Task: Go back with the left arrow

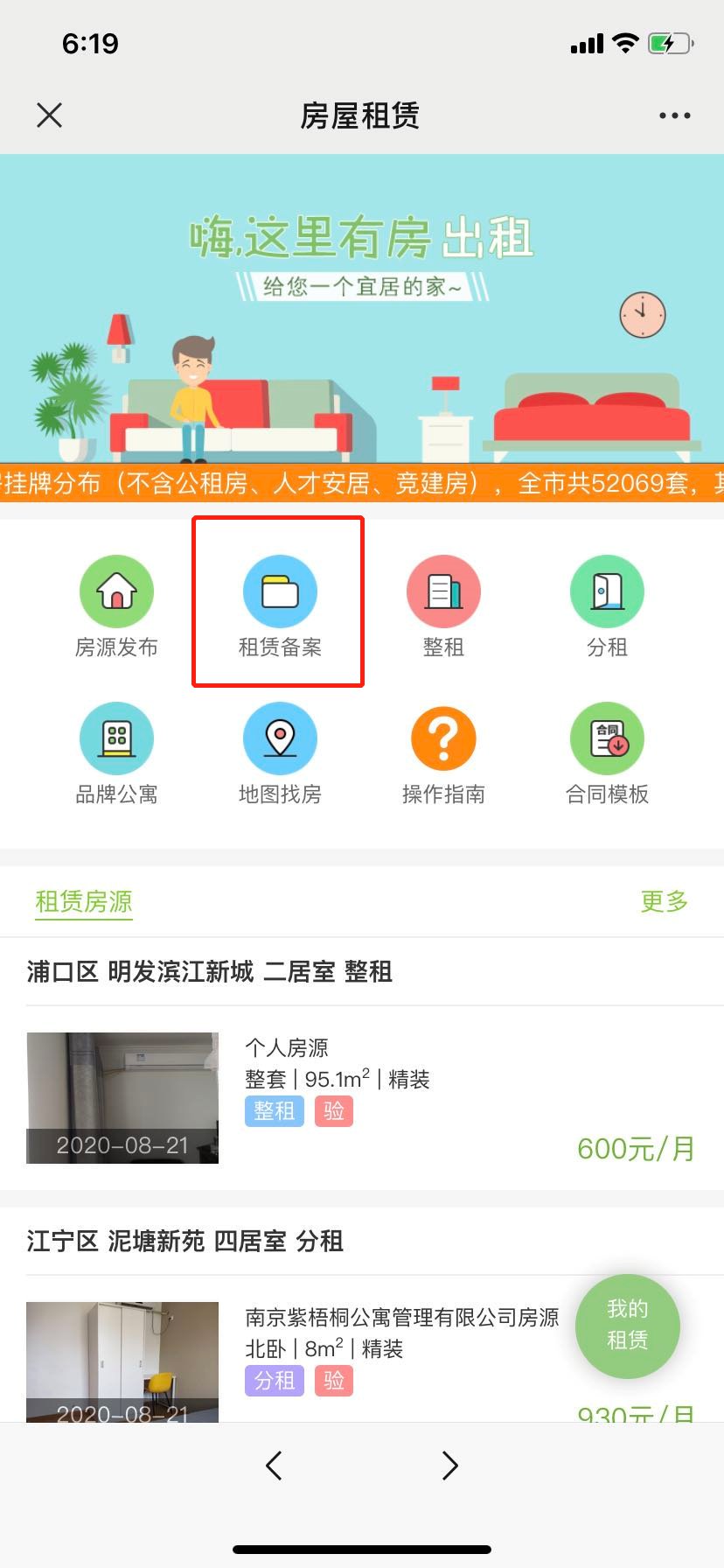Action: pyautogui.click(x=275, y=1465)
